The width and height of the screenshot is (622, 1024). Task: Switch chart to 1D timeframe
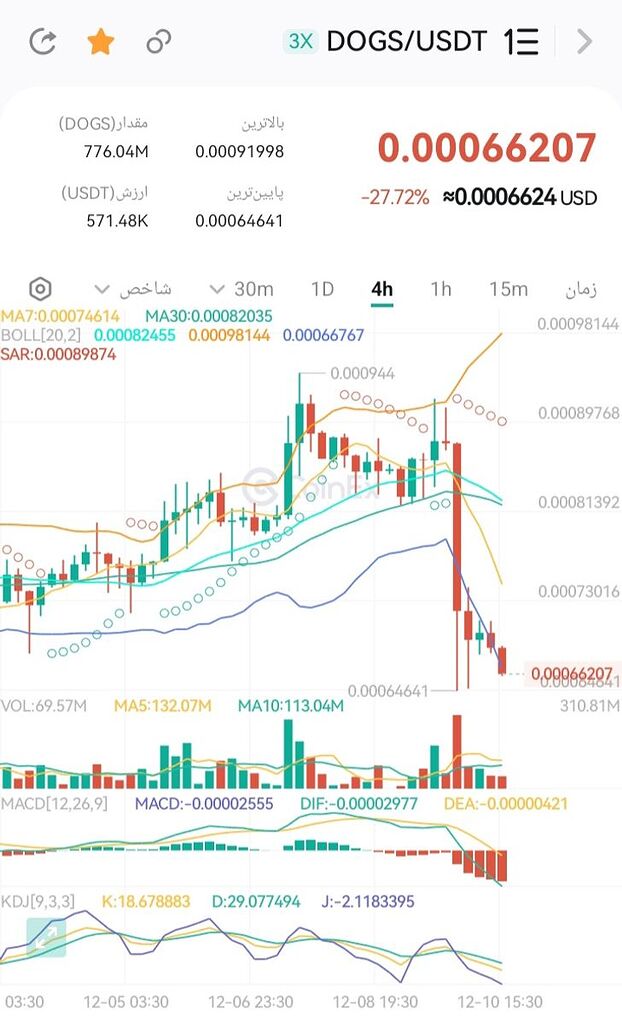322,290
